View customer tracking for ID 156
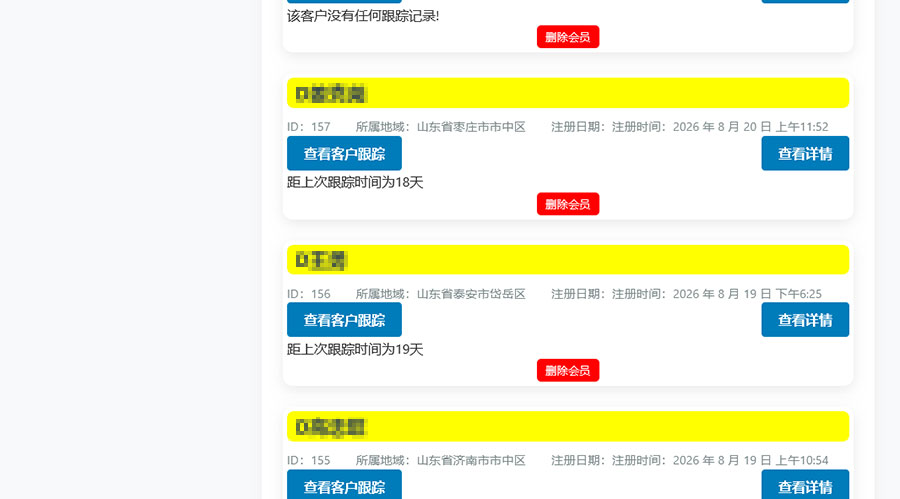Viewport: 900px width, 499px height. pos(344,320)
